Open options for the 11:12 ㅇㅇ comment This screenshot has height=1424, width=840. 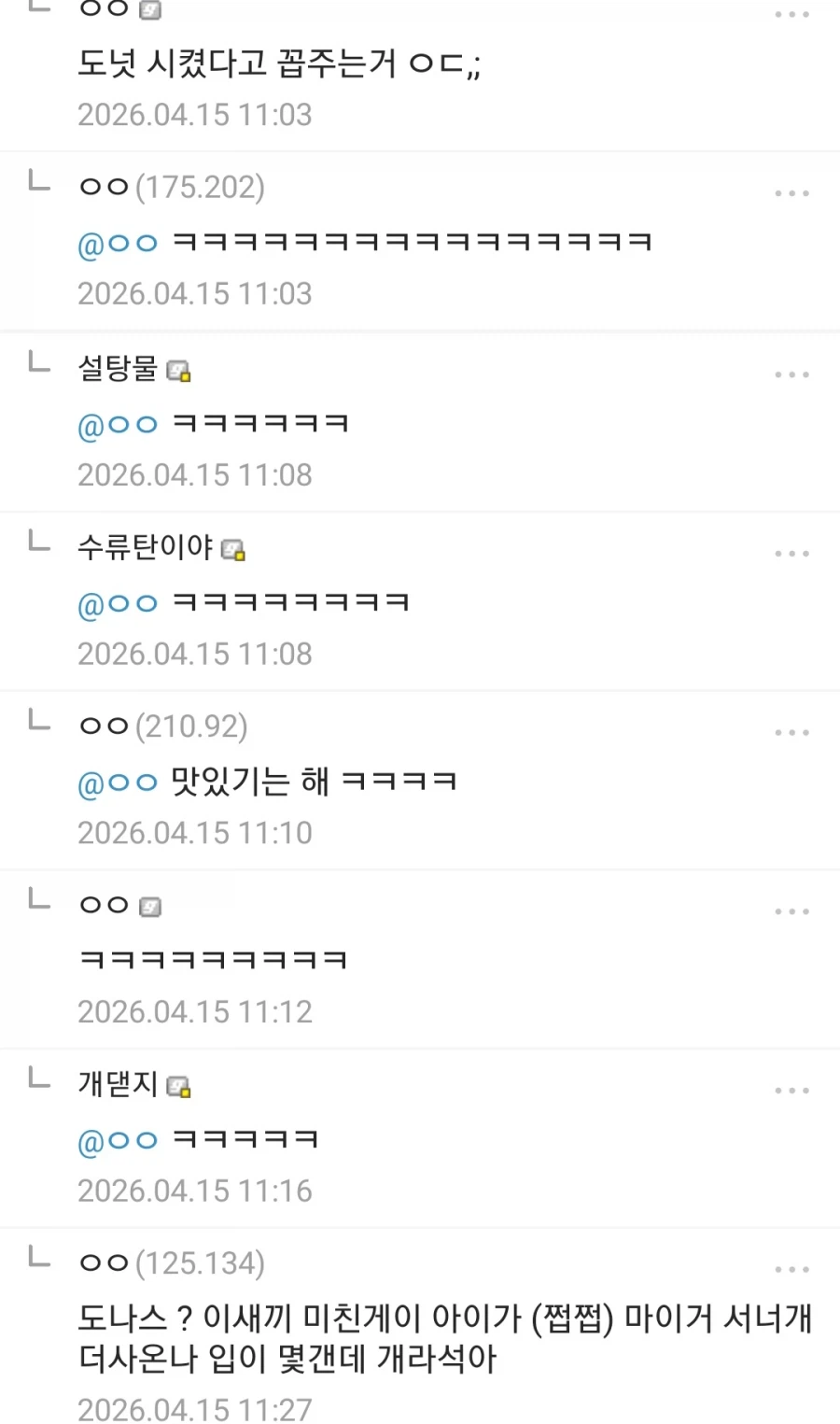point(791,911)
